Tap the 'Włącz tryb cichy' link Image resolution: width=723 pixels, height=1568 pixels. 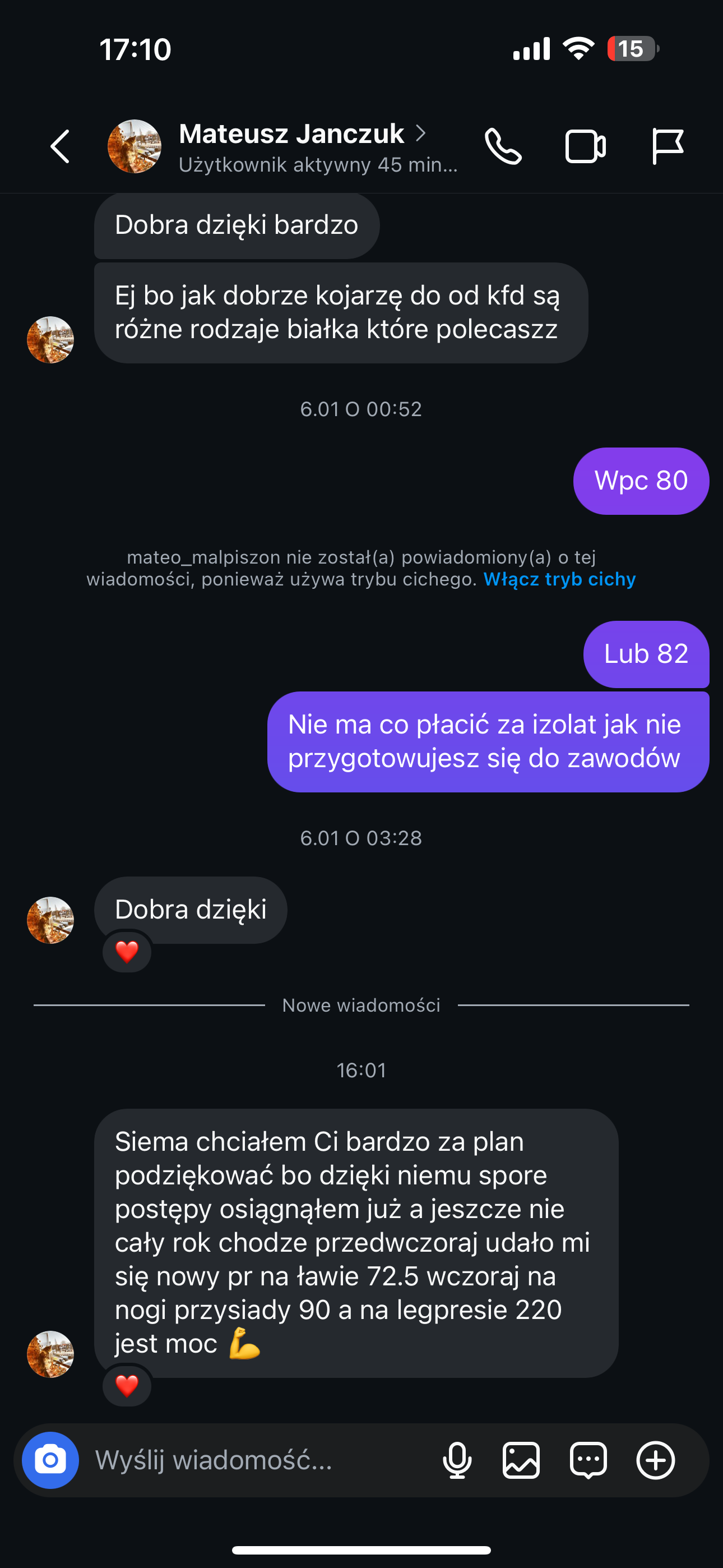pyautogui.click(x=559, y=579)
